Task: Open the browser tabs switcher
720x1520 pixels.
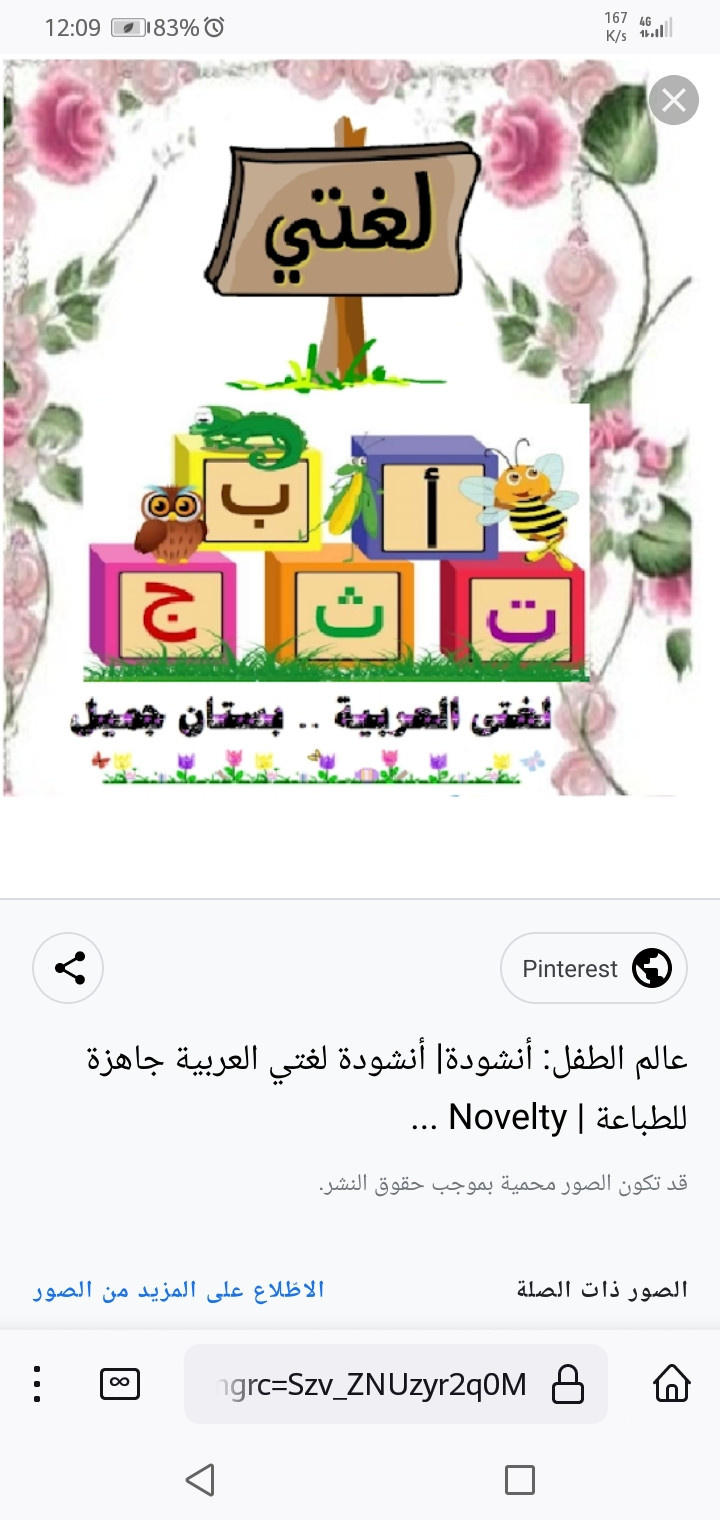Action: point(120,1384)
